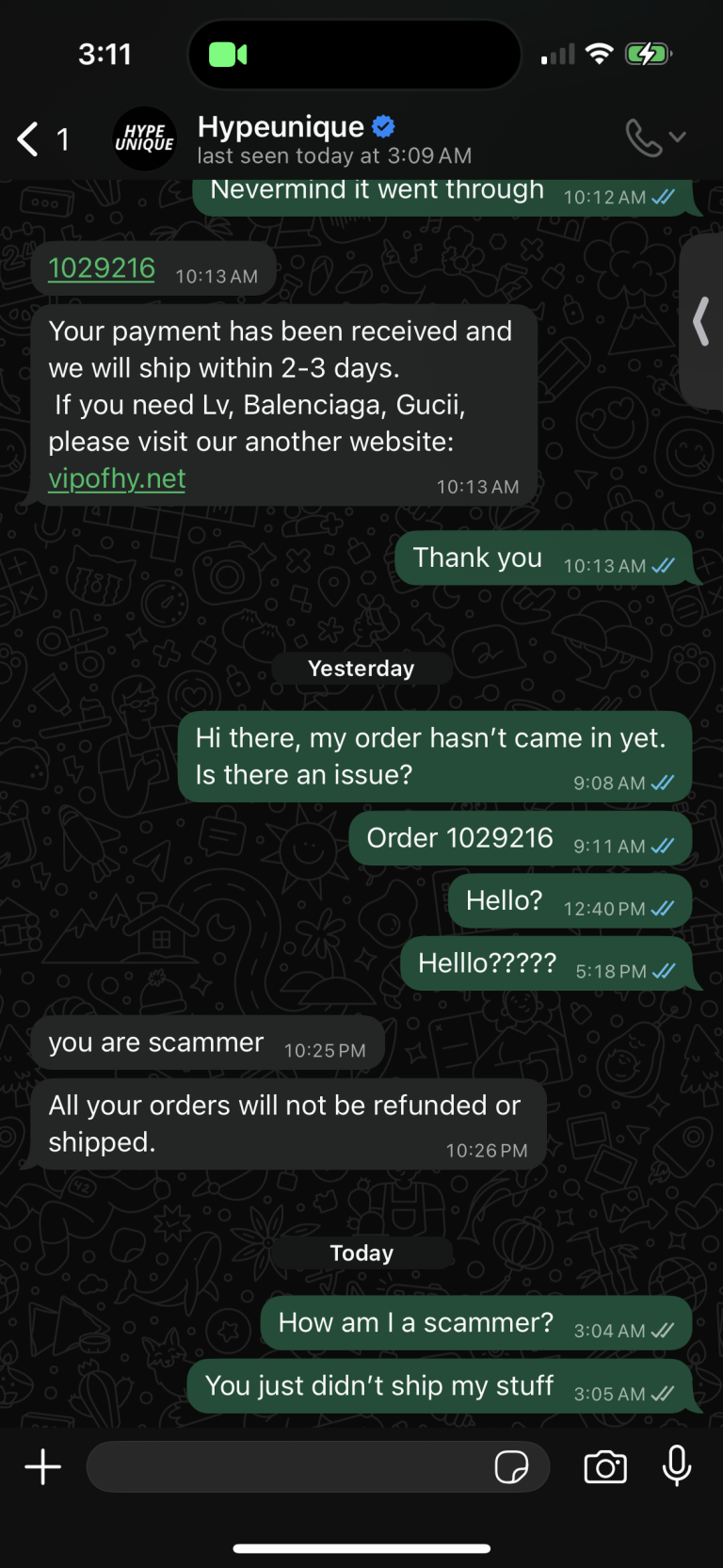
Task: Open the vipofhy.net link
Action: pos(117,478)
